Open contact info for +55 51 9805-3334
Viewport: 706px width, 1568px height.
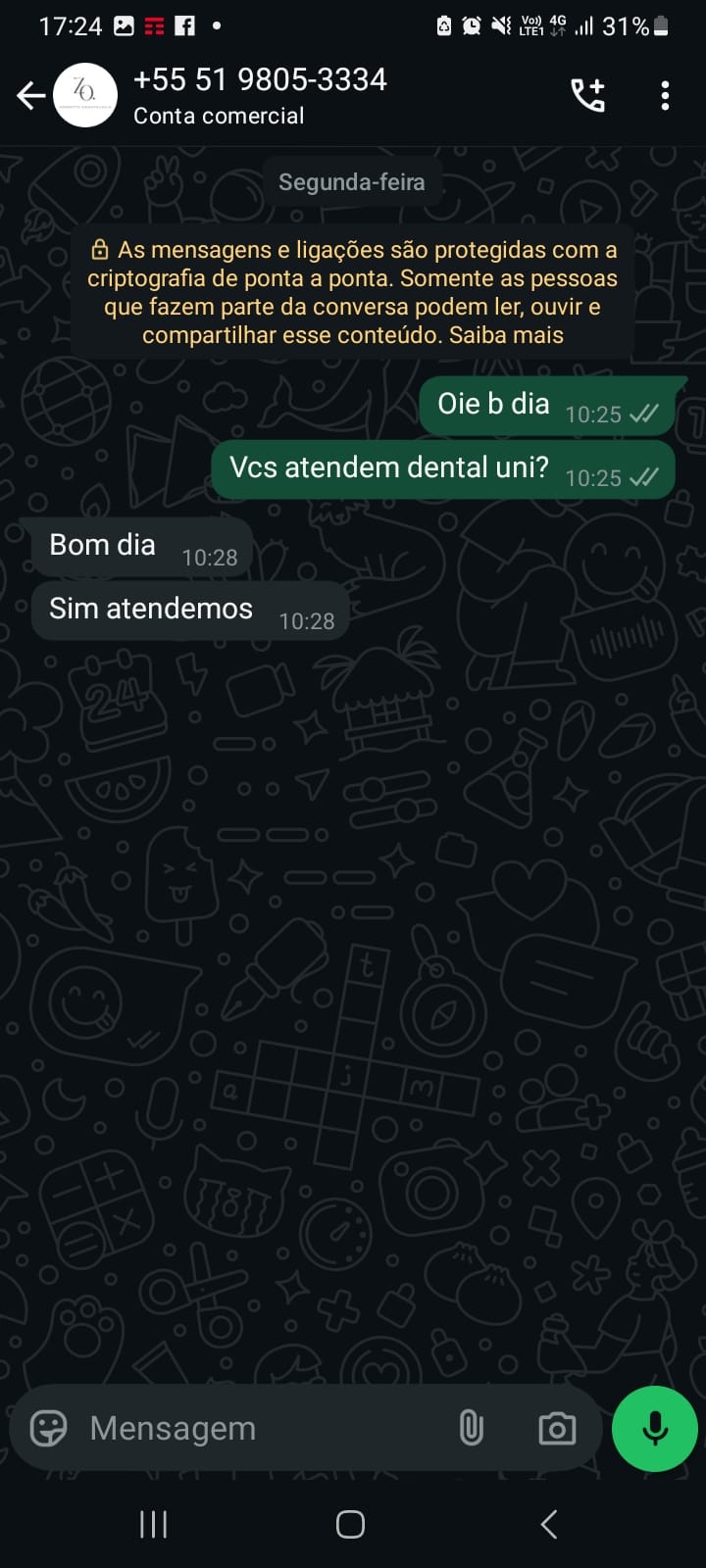pyautogui.click(x=260, y=95)
